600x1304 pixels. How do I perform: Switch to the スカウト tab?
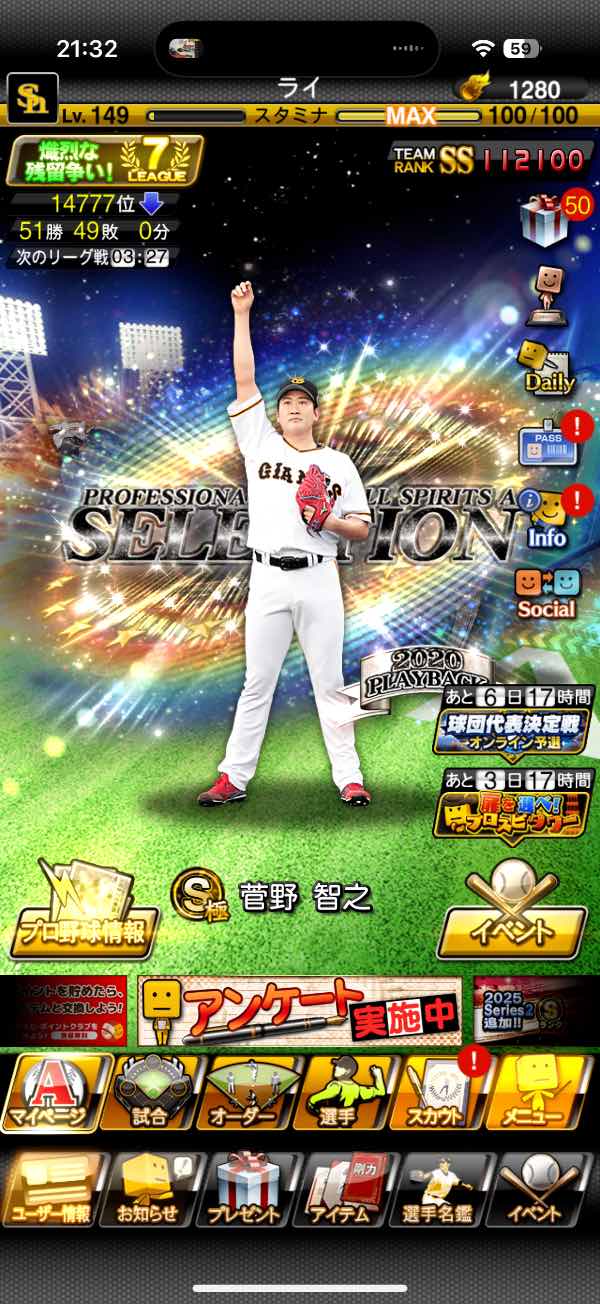point(439,1093)
